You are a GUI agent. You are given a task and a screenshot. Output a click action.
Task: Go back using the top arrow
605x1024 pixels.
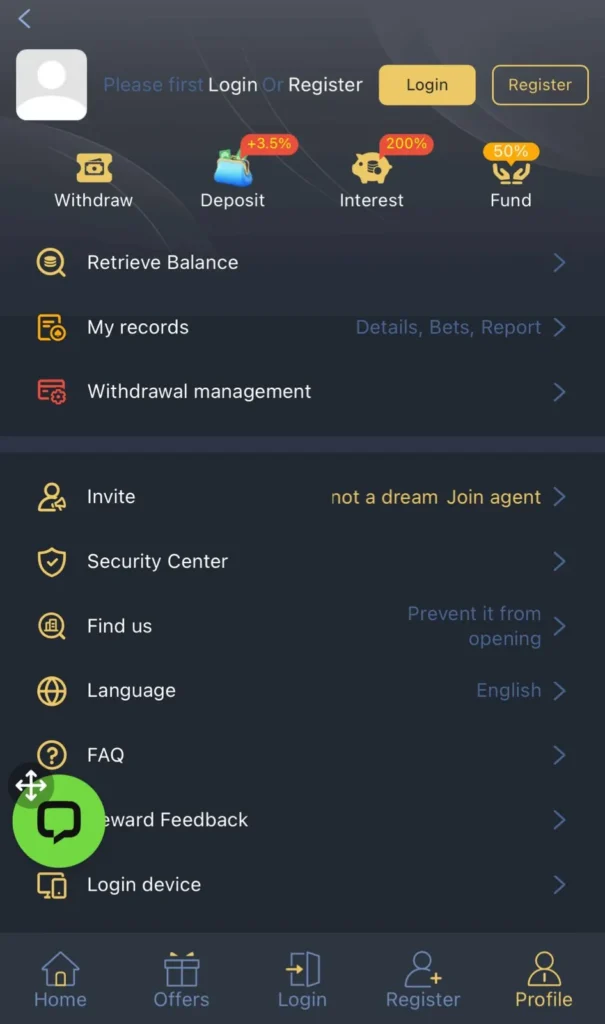(25, 18)
